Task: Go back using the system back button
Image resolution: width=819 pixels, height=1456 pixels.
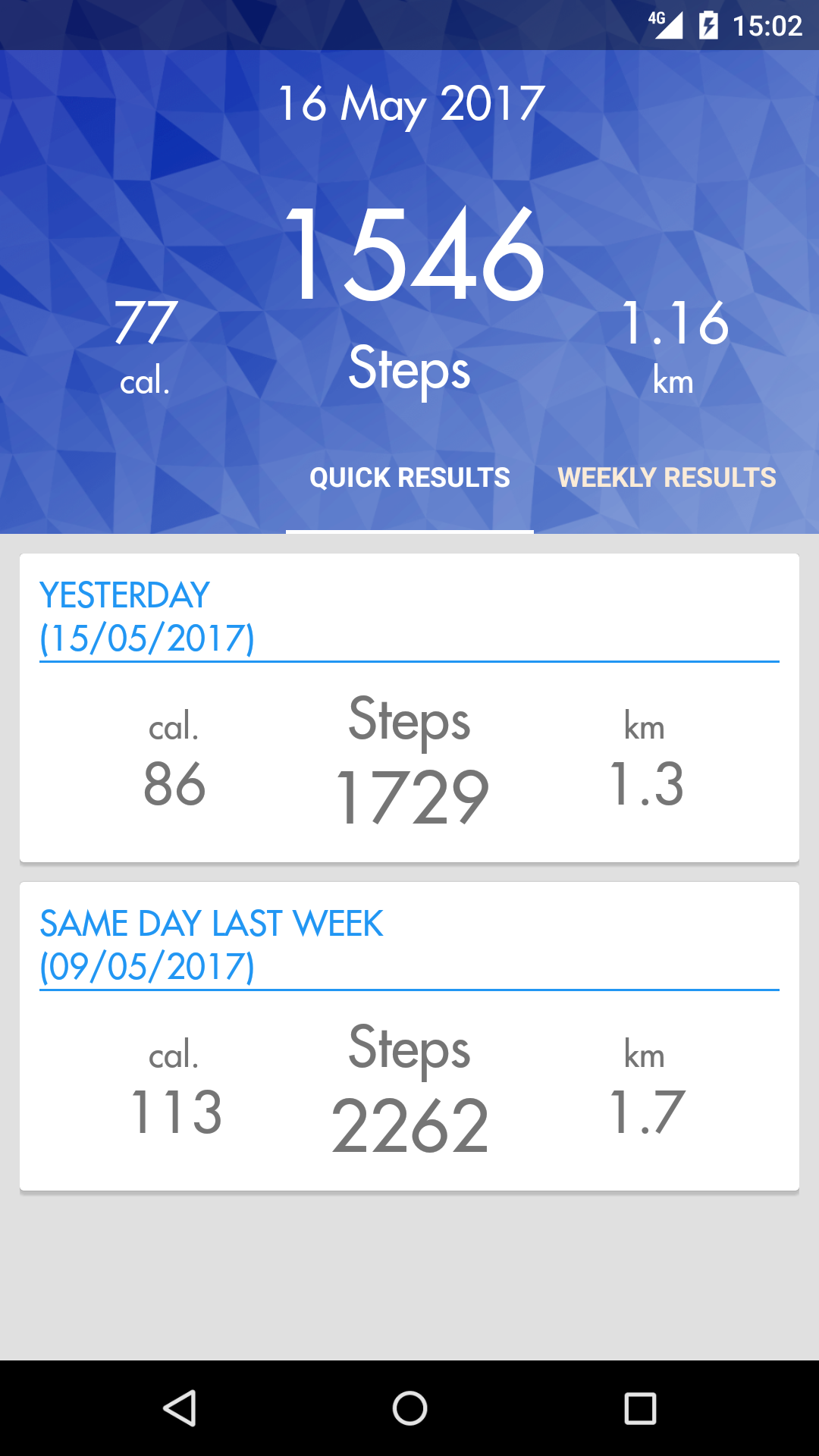Action: (x=180, y=1408)
